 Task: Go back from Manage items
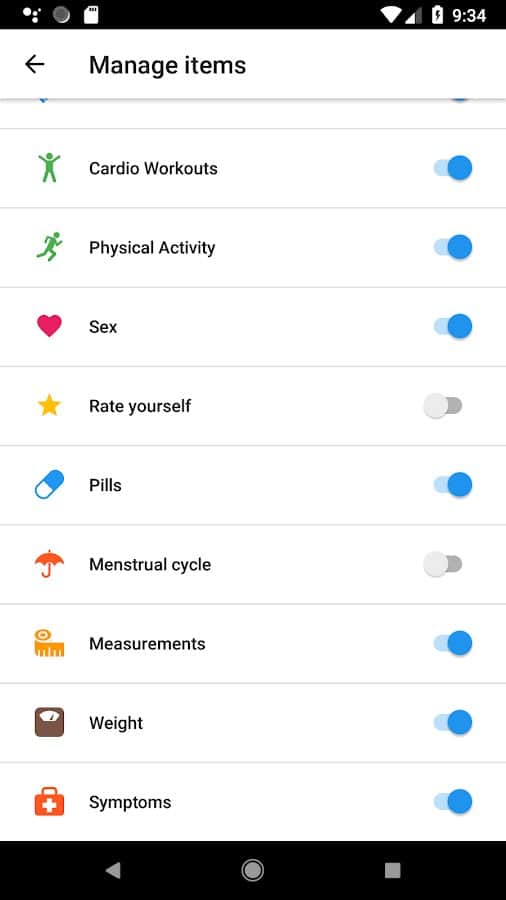point(34,64)
